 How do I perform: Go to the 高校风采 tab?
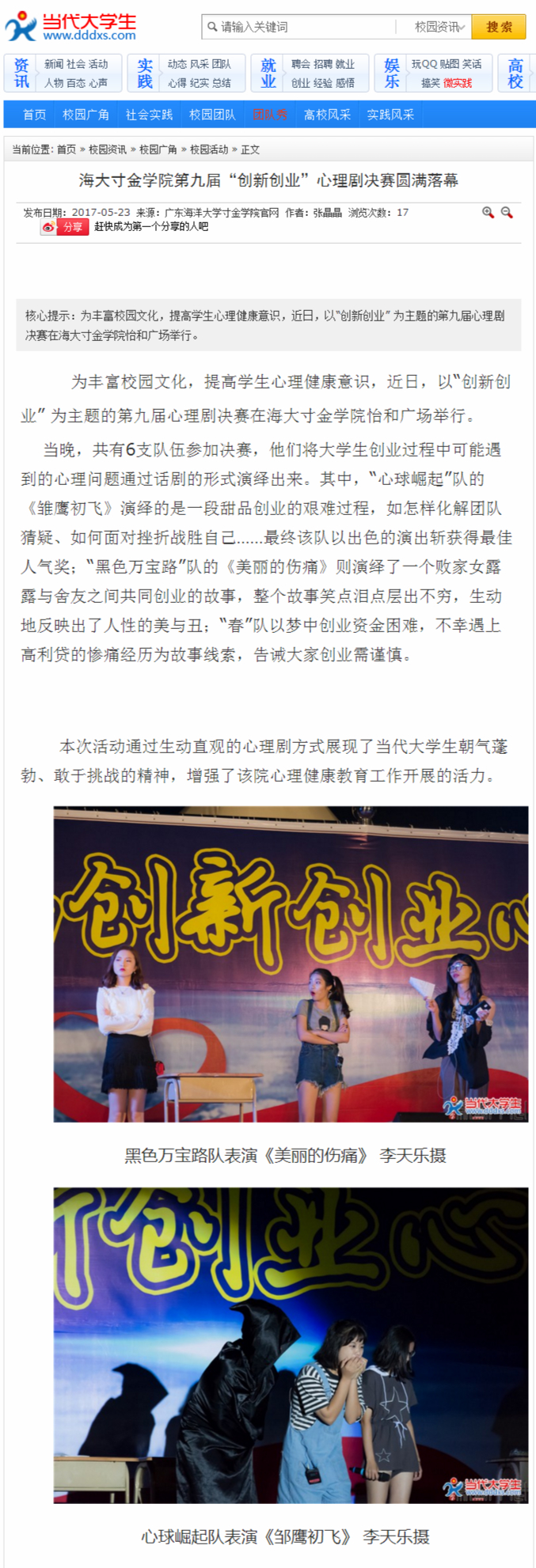(327, 115)
